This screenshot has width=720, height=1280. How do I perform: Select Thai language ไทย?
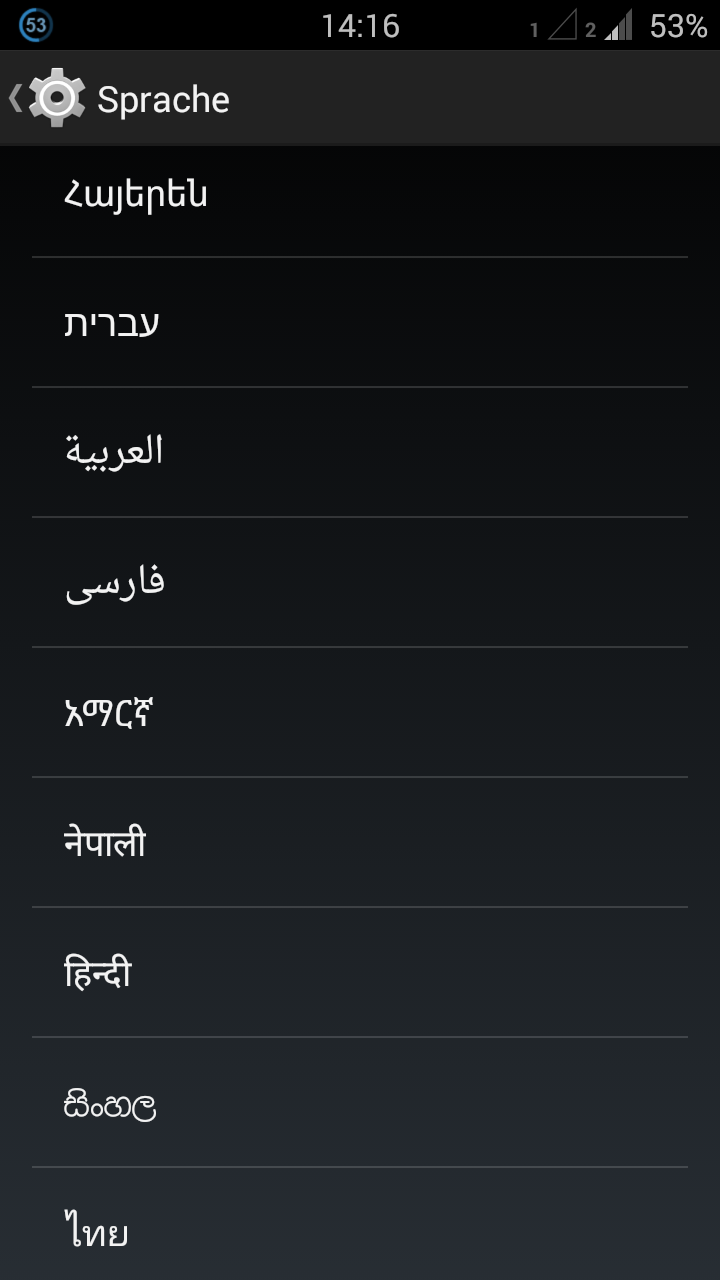[x=96, y=1232]
